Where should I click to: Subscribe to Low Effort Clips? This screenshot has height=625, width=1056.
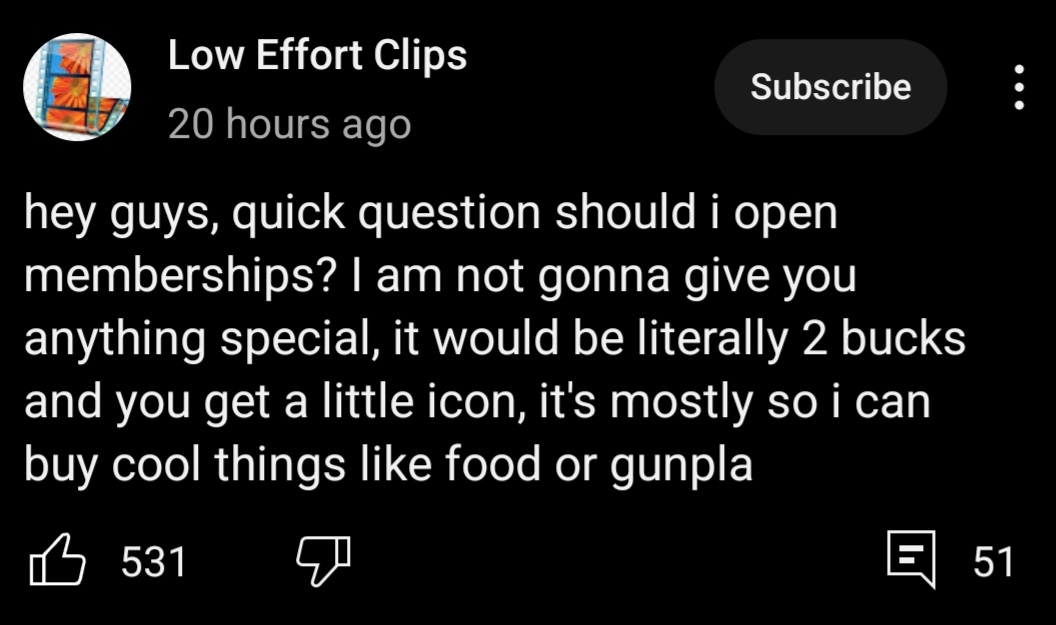click(830, 87)
